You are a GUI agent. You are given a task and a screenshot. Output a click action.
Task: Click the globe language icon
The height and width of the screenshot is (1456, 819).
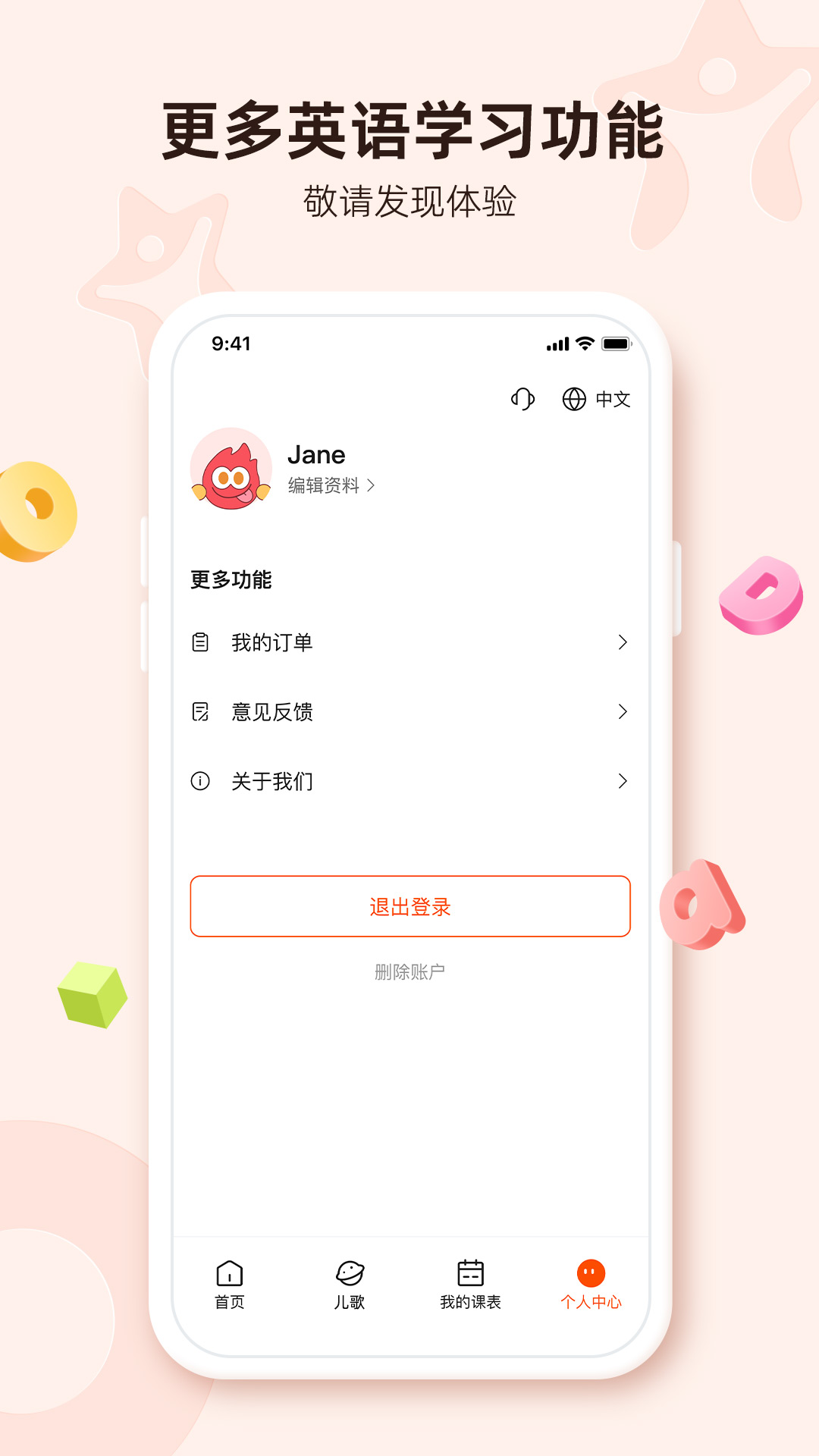pyautogui.click(x=573, y=399)
